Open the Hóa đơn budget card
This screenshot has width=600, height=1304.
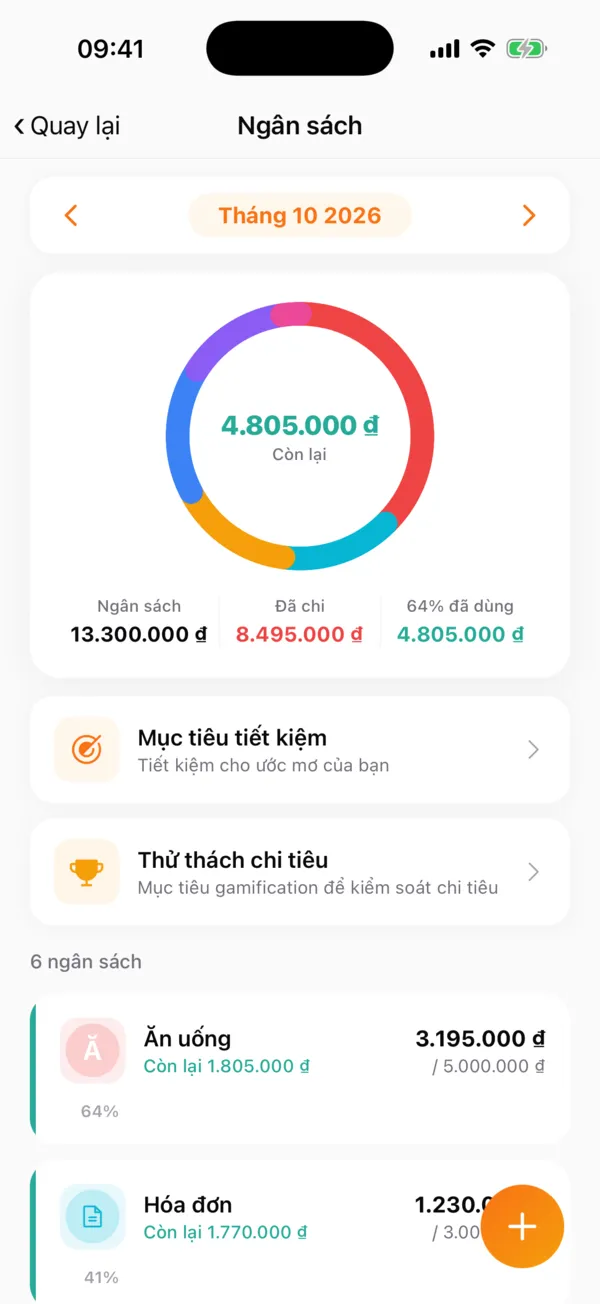300,1232
